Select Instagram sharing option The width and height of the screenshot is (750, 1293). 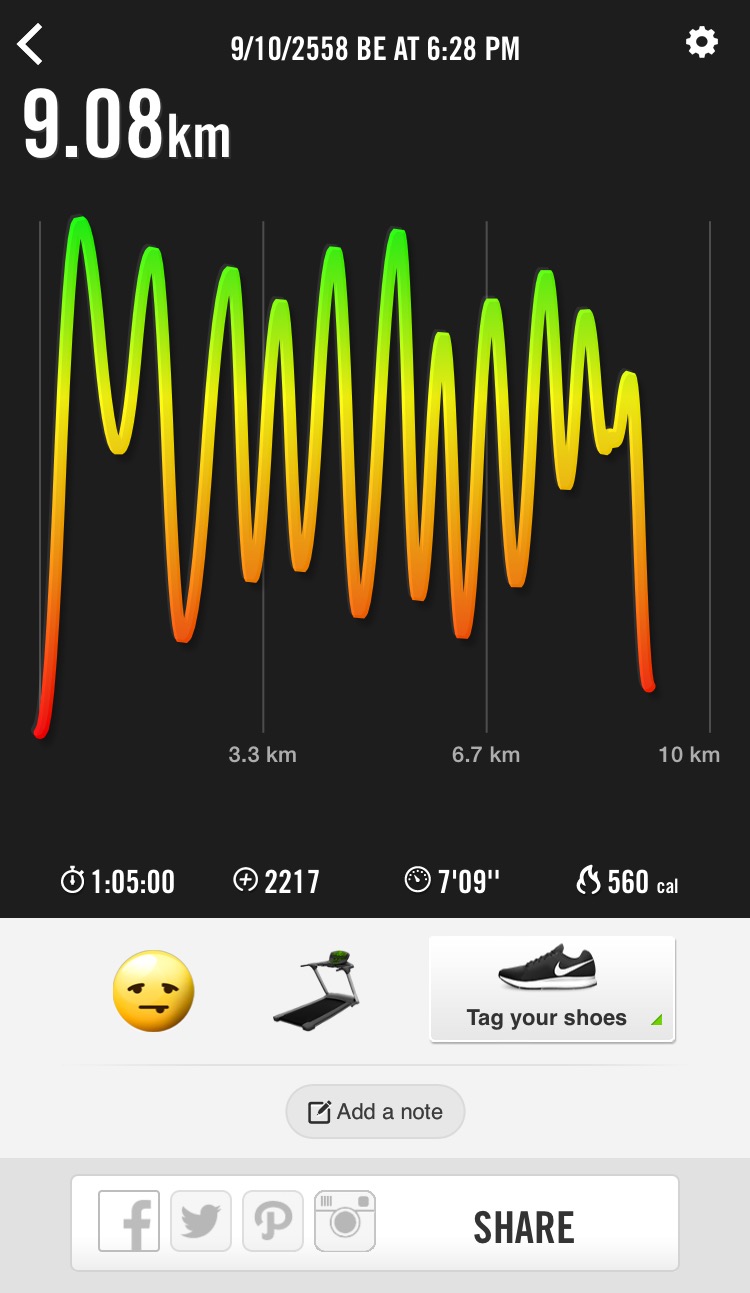[x=345, y=1221]
